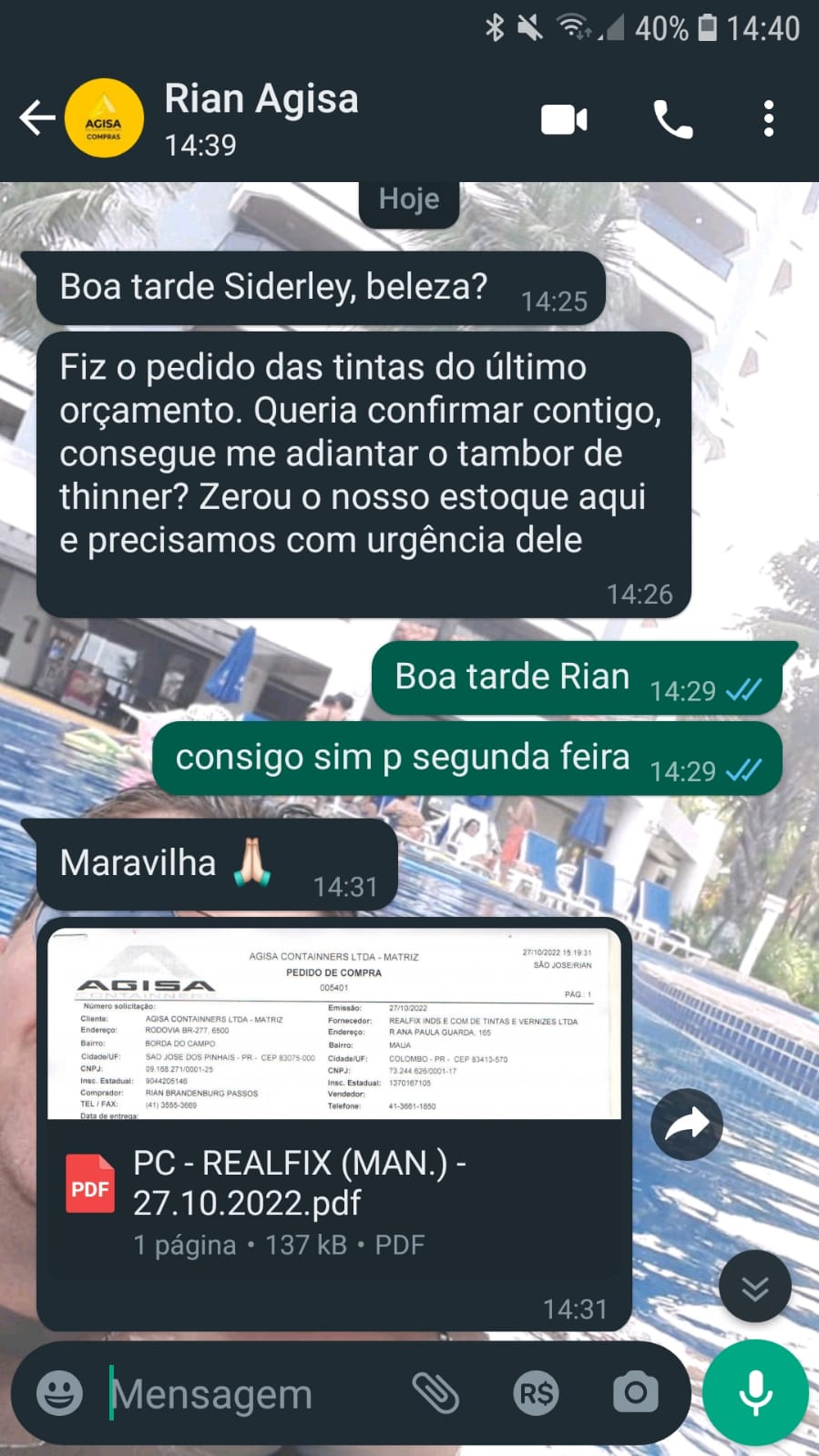Open the PC - REALFIX (MAN.) PDF attachment
This screenshot has width=819, height=1456.
pos(333,1184)
